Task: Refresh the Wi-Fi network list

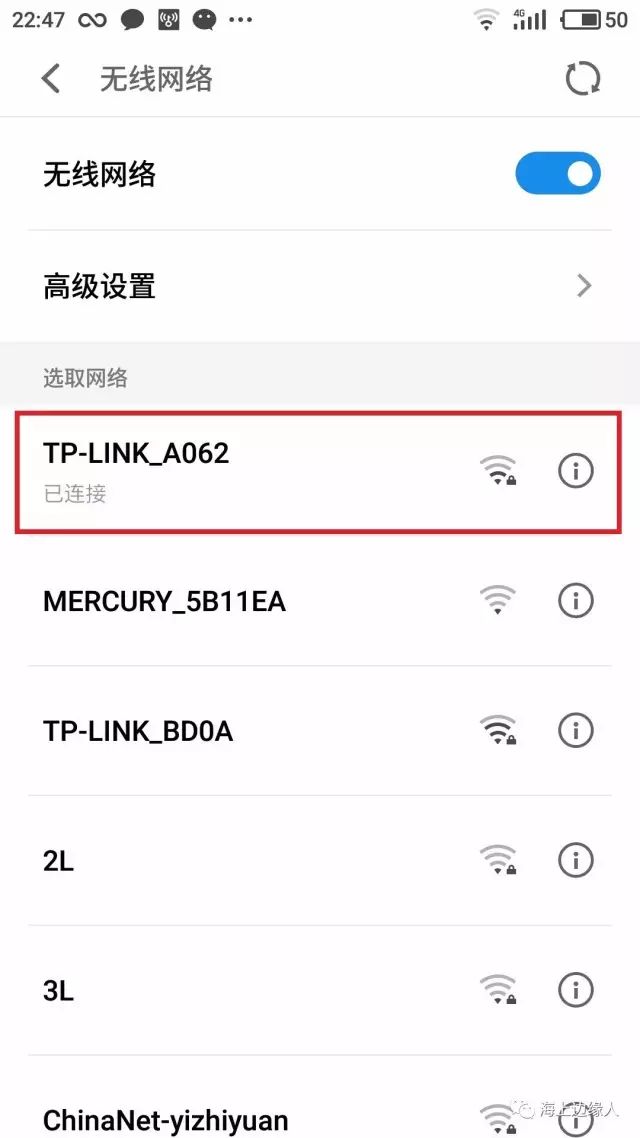Action: click(x=582, y=79)
